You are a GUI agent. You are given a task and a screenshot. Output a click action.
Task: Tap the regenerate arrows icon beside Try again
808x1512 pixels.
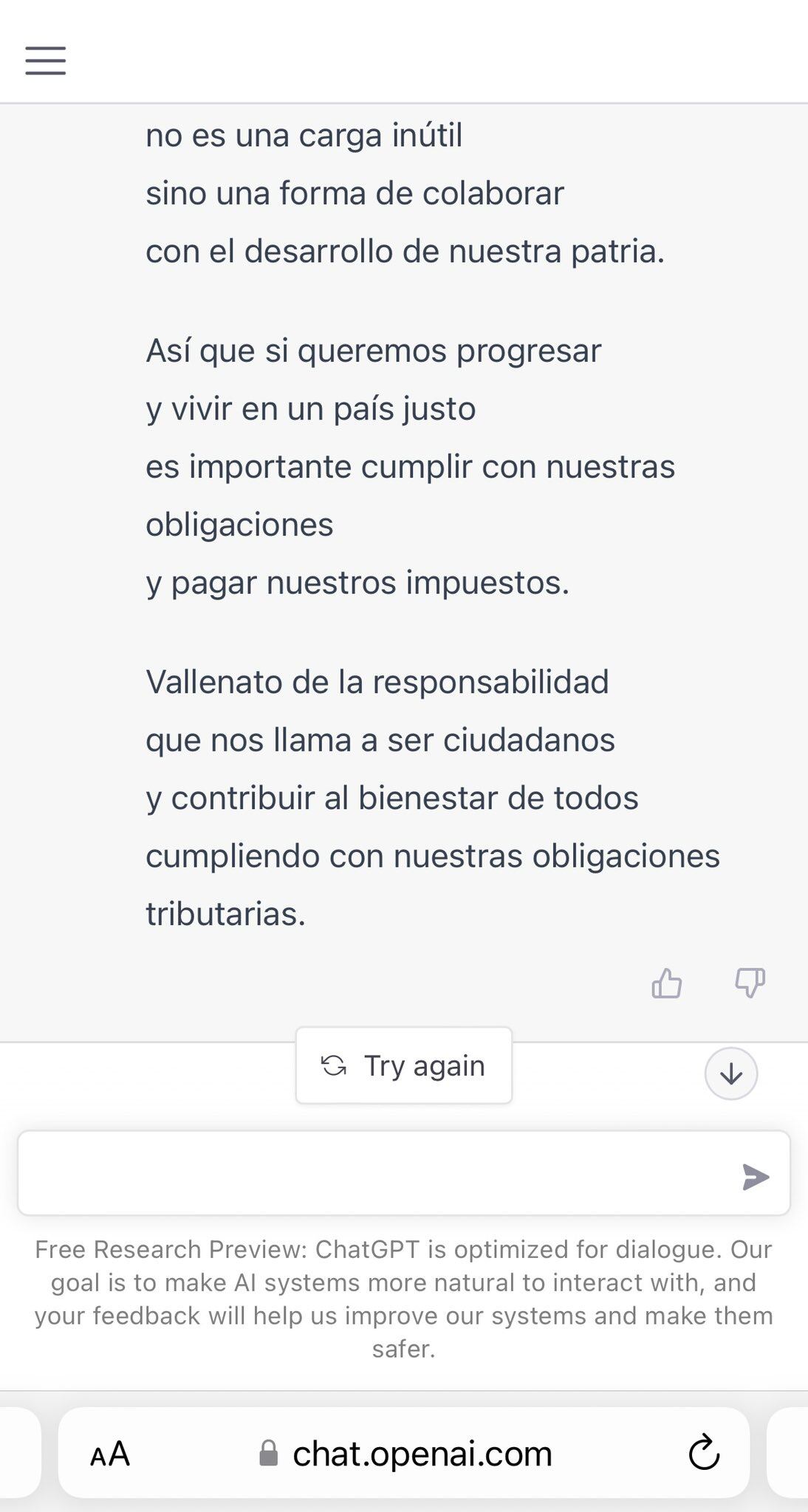point(334,1065)
